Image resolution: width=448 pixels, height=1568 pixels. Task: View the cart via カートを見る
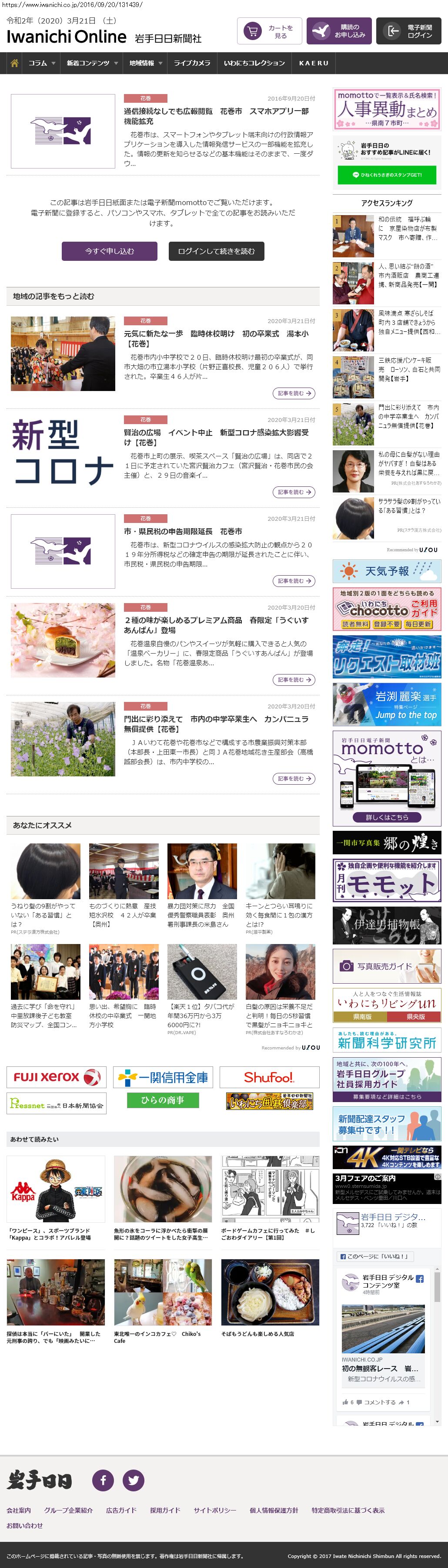[269, 31]
